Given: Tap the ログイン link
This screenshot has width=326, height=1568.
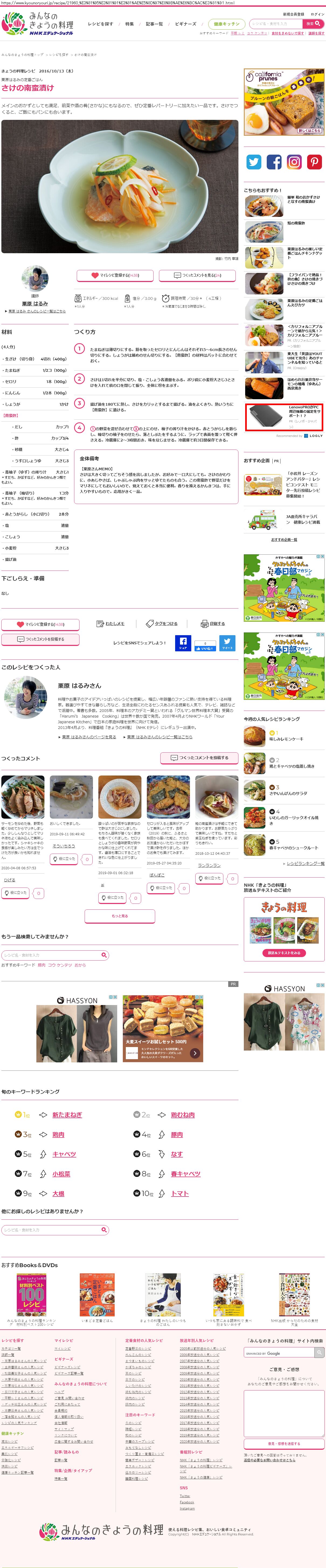Looking at the screenshot, I should click(x=317, y=14).
